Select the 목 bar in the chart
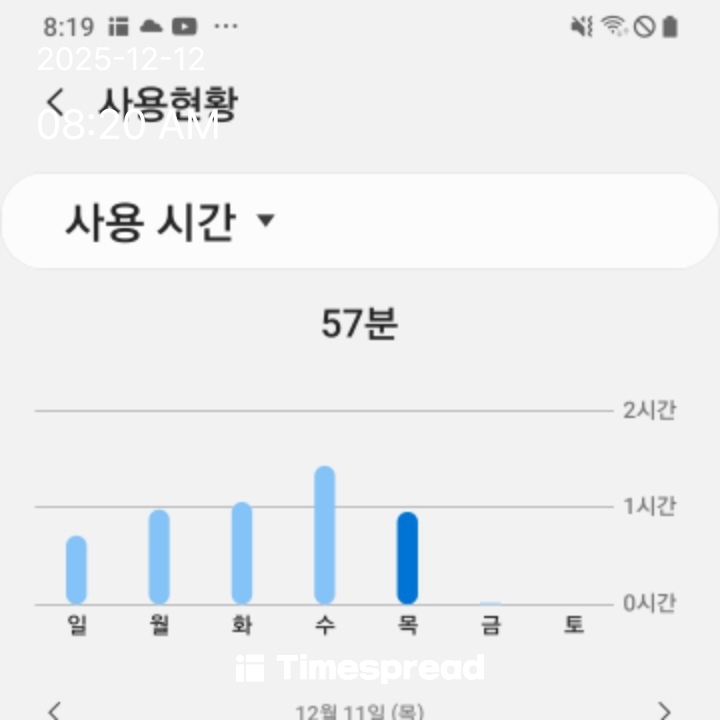The width and height of the screenshot is (720, 720). (407, 557)
